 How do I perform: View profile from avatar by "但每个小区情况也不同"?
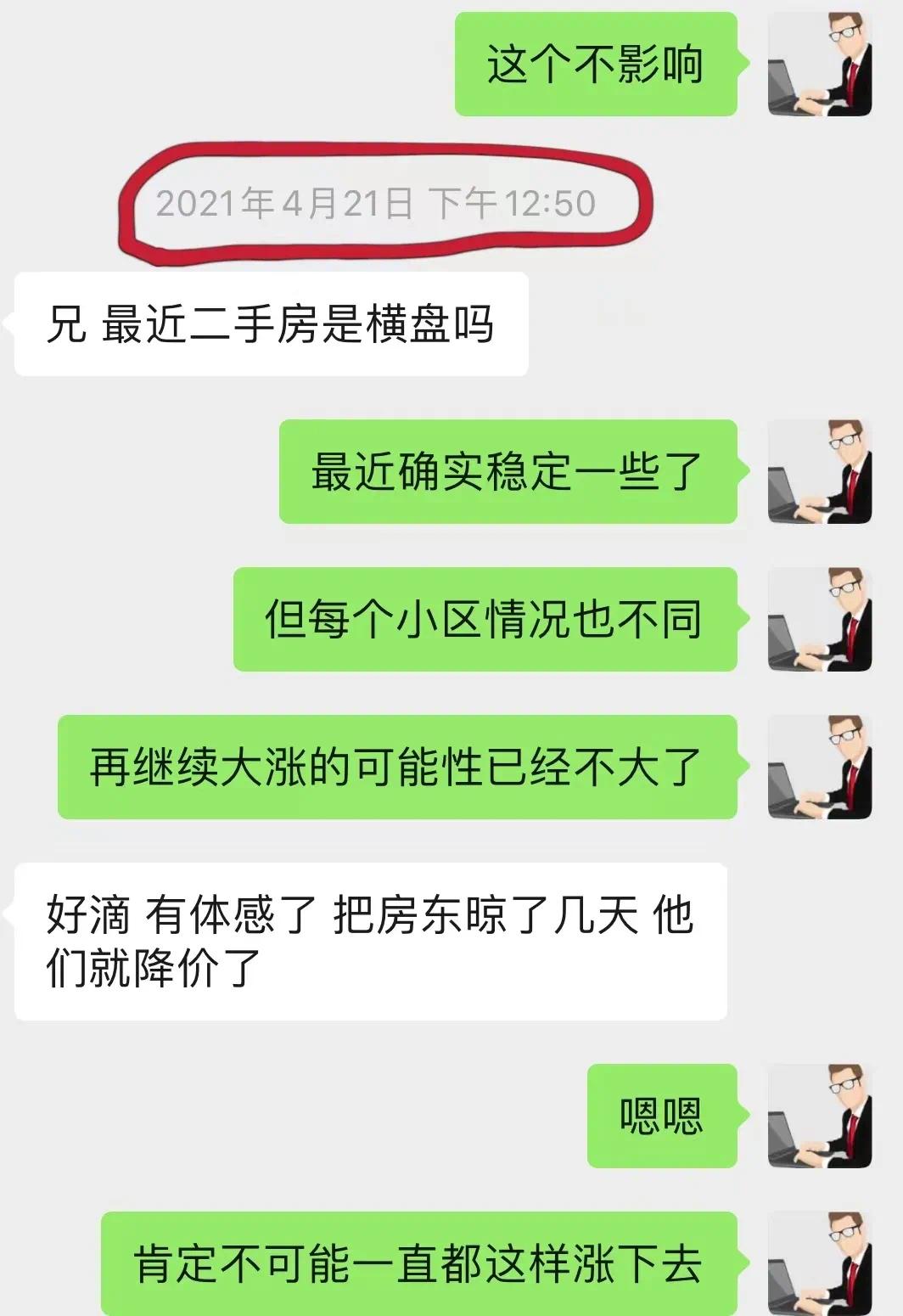[820, 619]
